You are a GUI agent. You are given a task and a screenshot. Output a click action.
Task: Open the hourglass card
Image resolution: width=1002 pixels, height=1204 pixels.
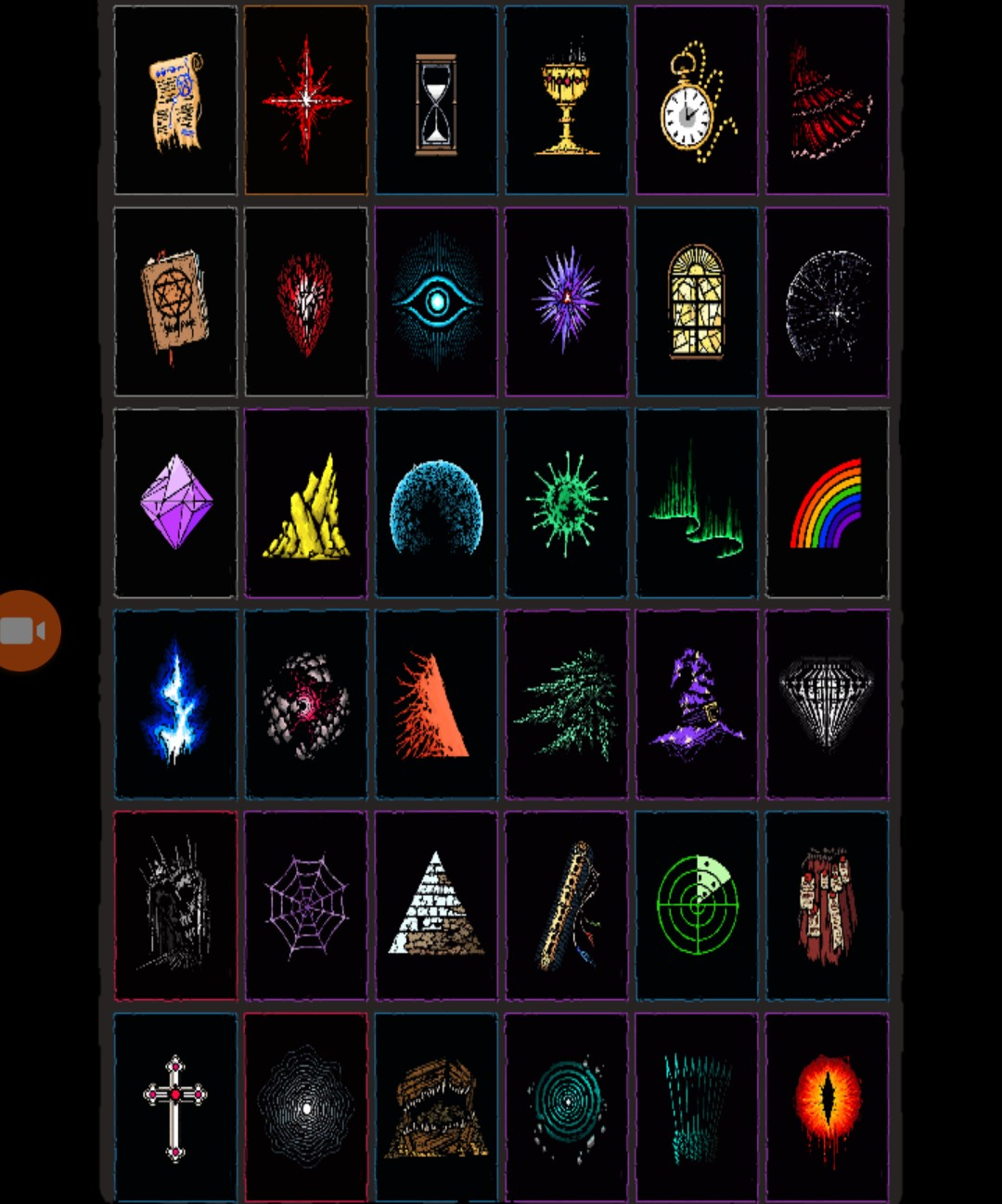[436, 101]
